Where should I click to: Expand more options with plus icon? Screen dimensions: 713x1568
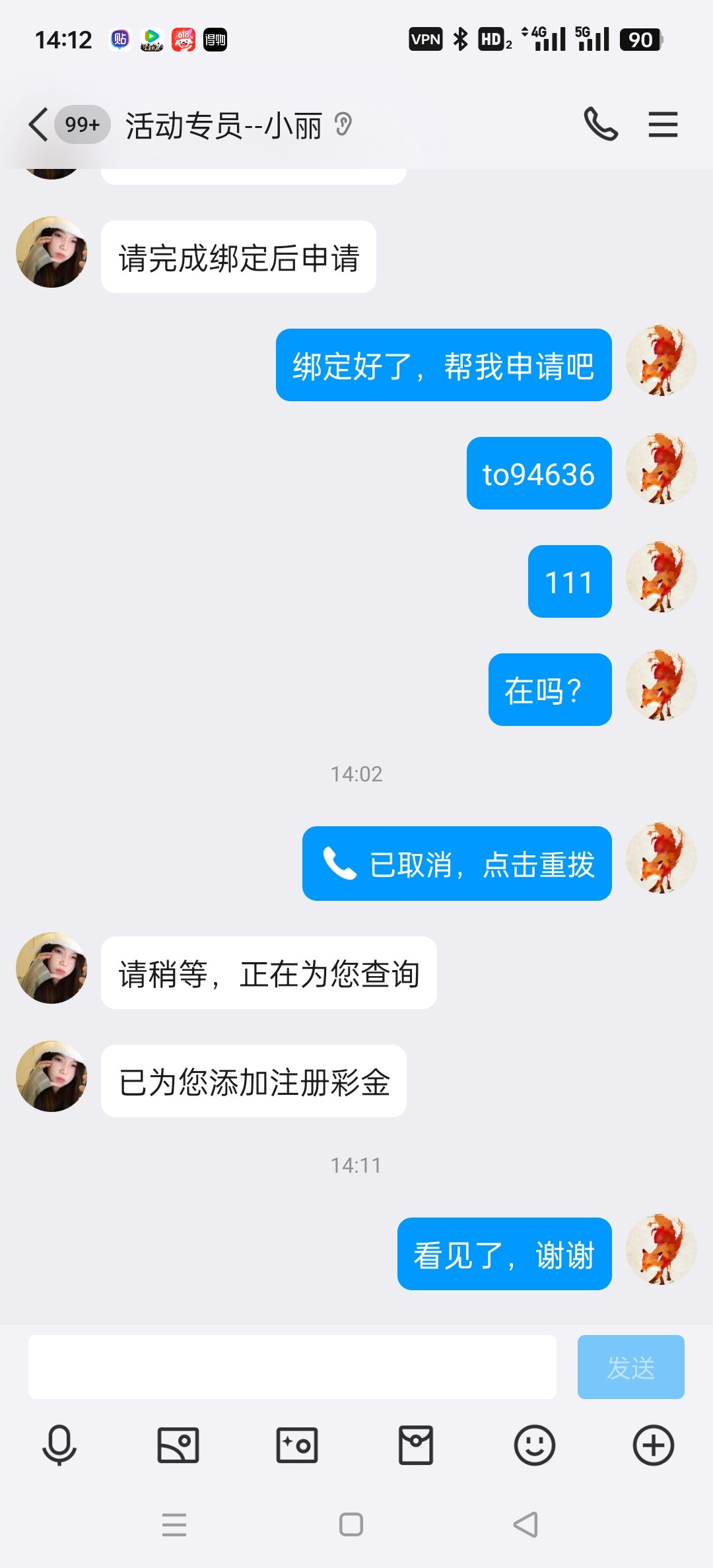[x=654, y=1445]
